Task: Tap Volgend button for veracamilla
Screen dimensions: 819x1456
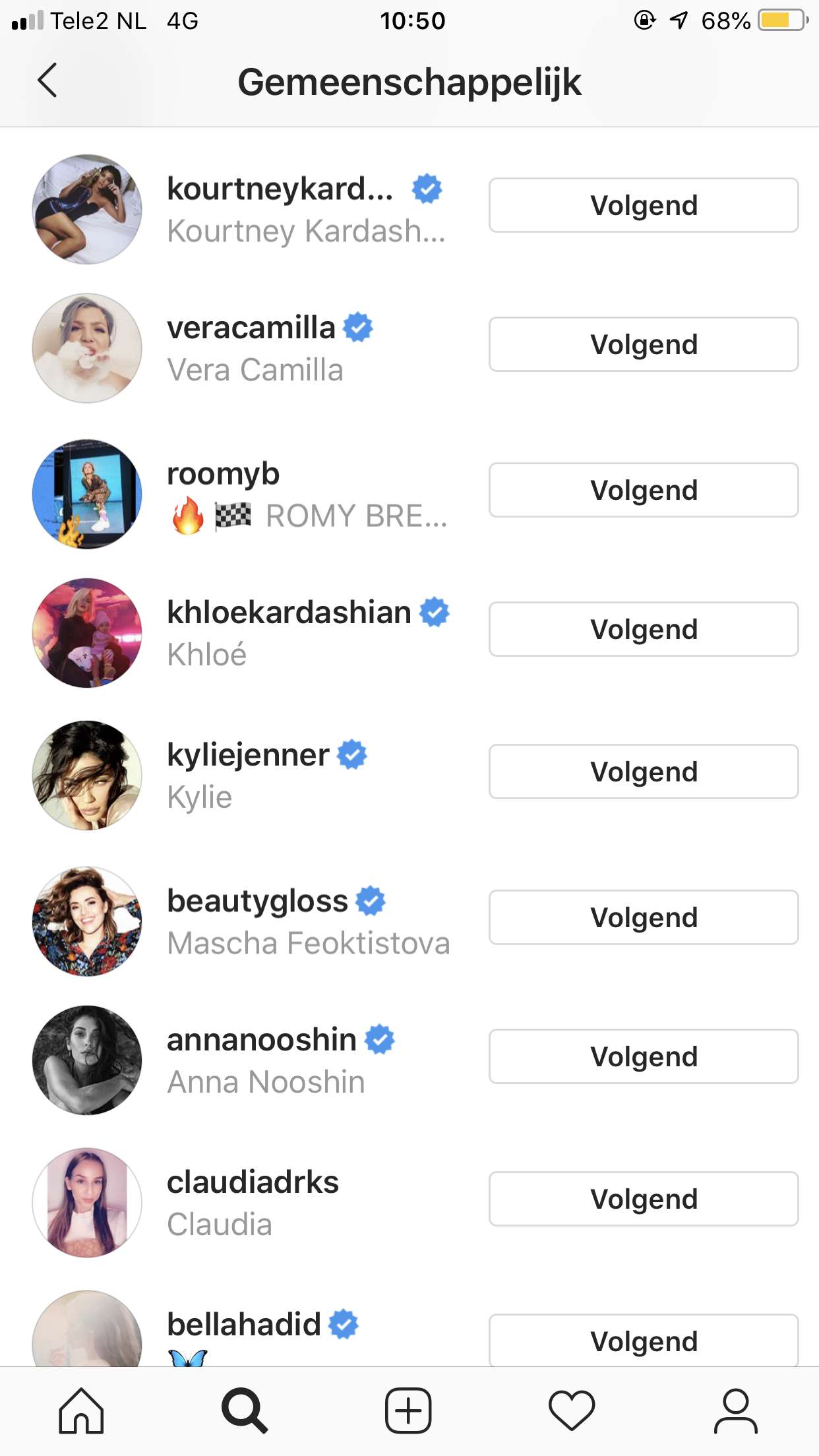Action: click(x=643, y=344)
